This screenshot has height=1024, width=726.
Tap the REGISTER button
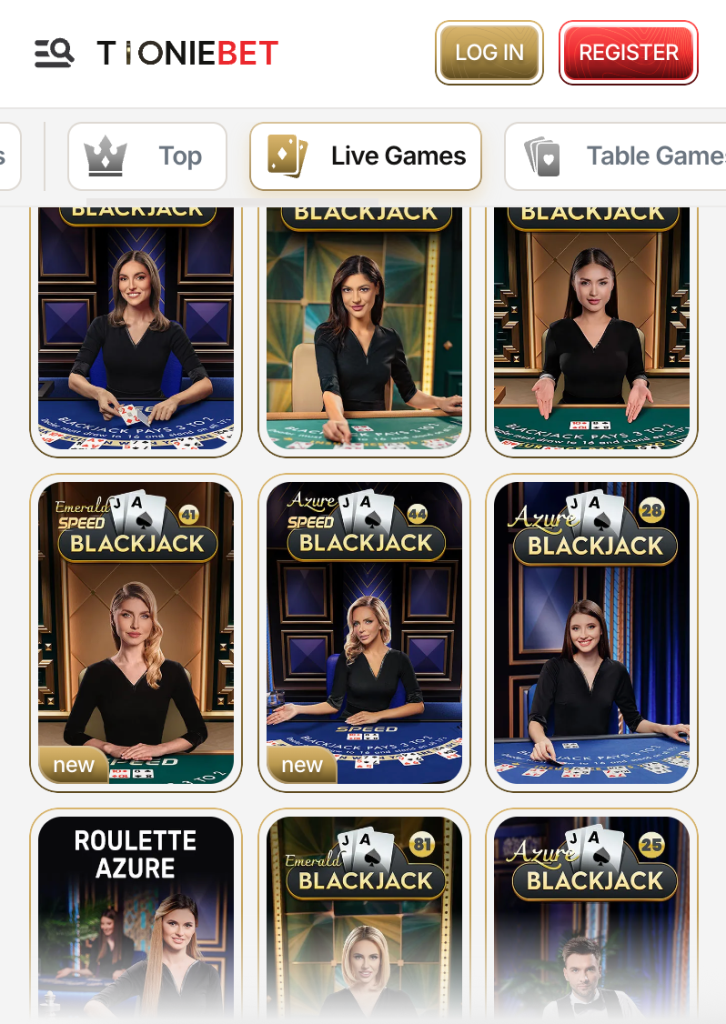pos(628,53)
